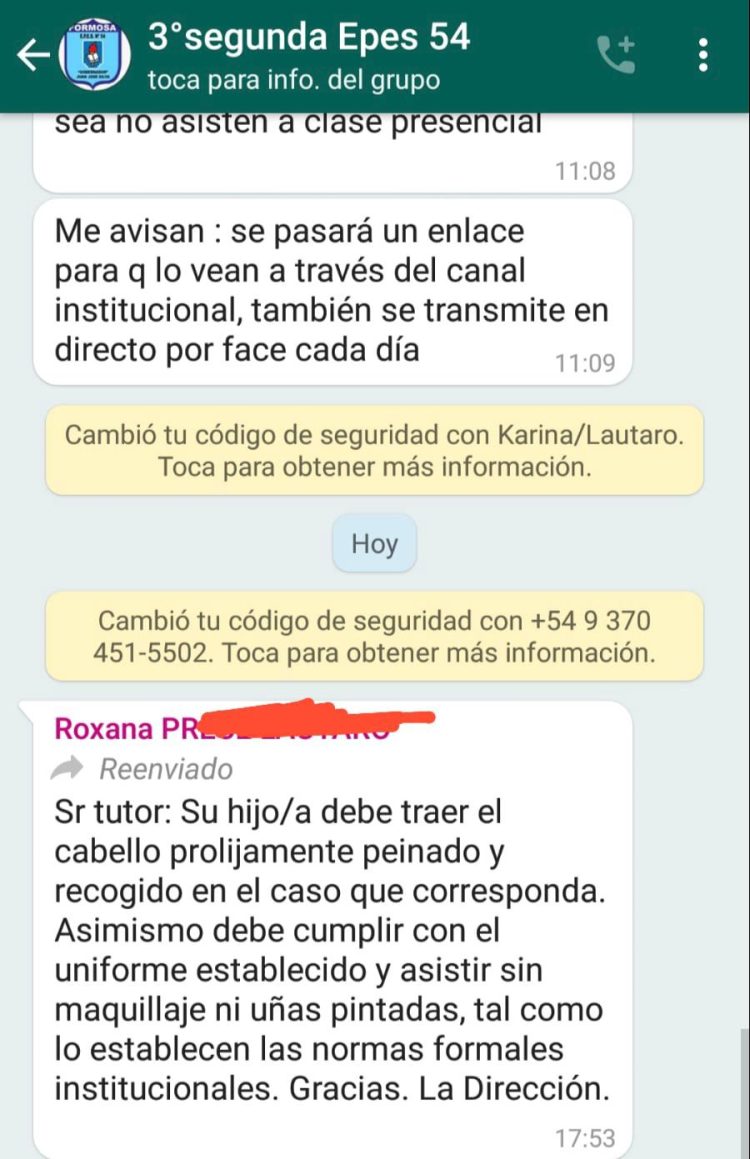Tap the security code notice for +54 9 370 451-5502
Image resolution: width=750 pixels, height=1159 pixels.
tap(374, 637)
